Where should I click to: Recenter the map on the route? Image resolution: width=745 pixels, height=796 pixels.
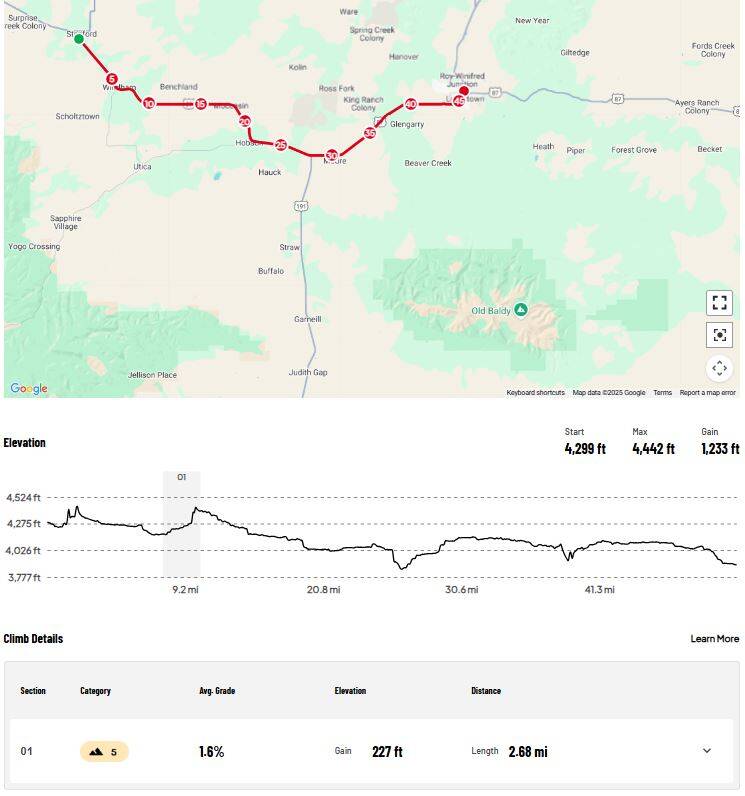719,335
